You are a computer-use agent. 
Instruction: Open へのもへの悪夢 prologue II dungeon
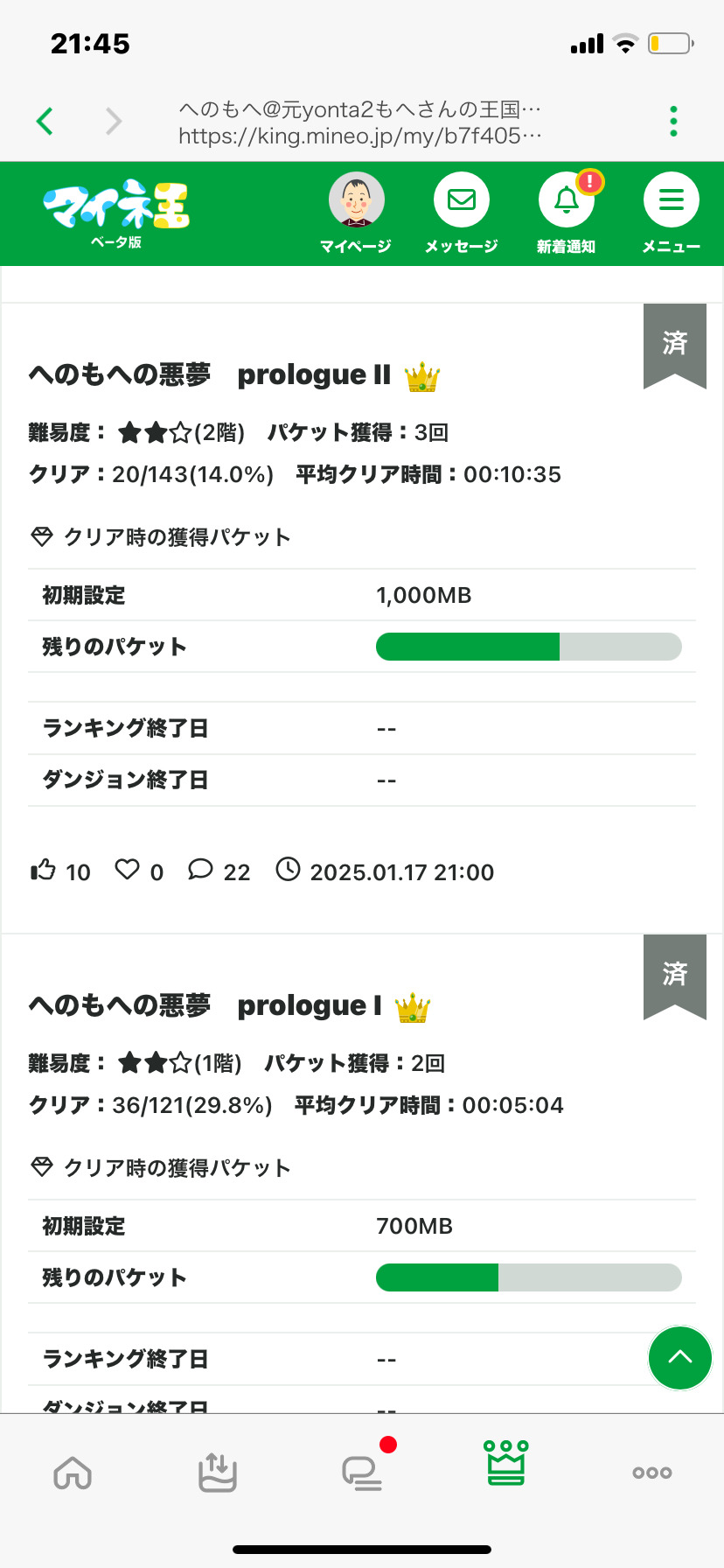[x=210, y=375]
